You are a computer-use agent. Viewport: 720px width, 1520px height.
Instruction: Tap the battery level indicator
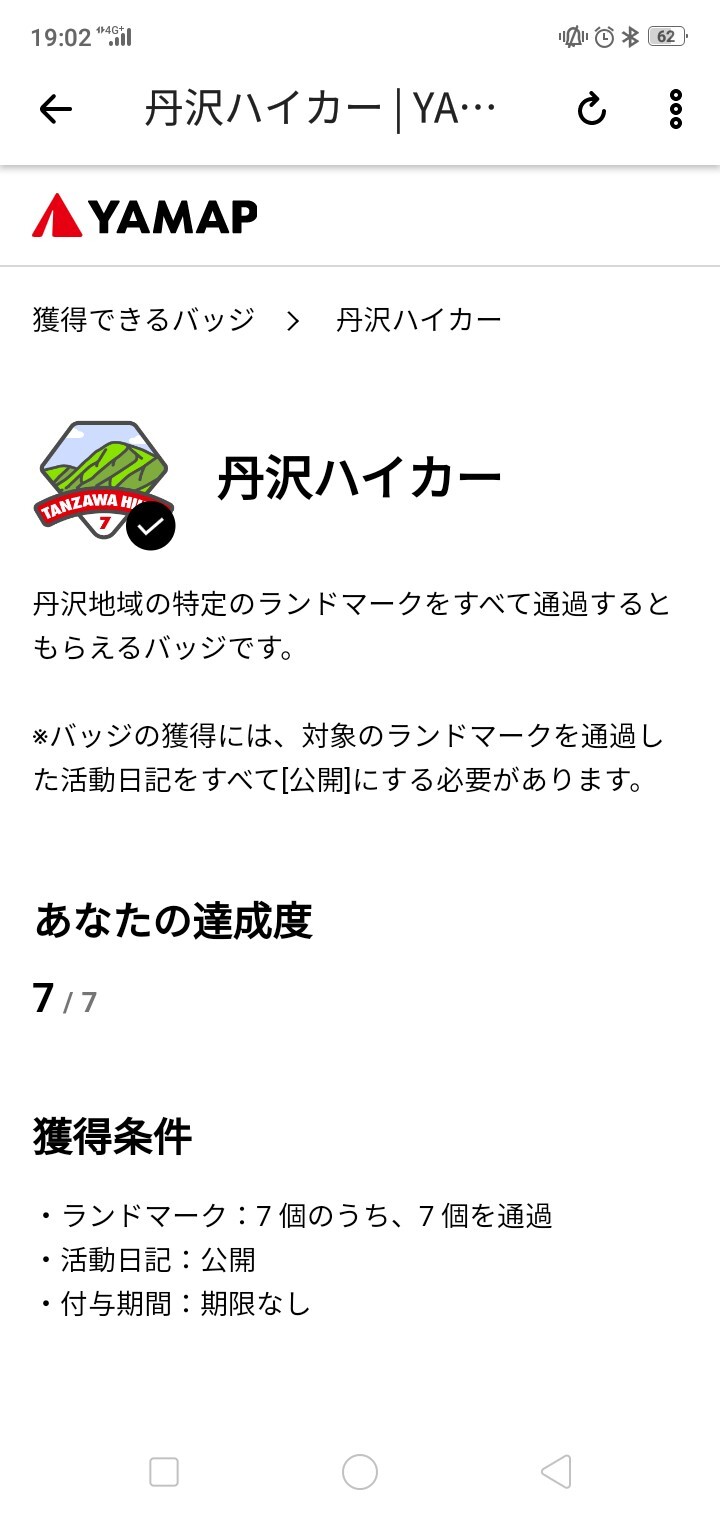coord(664,35)
